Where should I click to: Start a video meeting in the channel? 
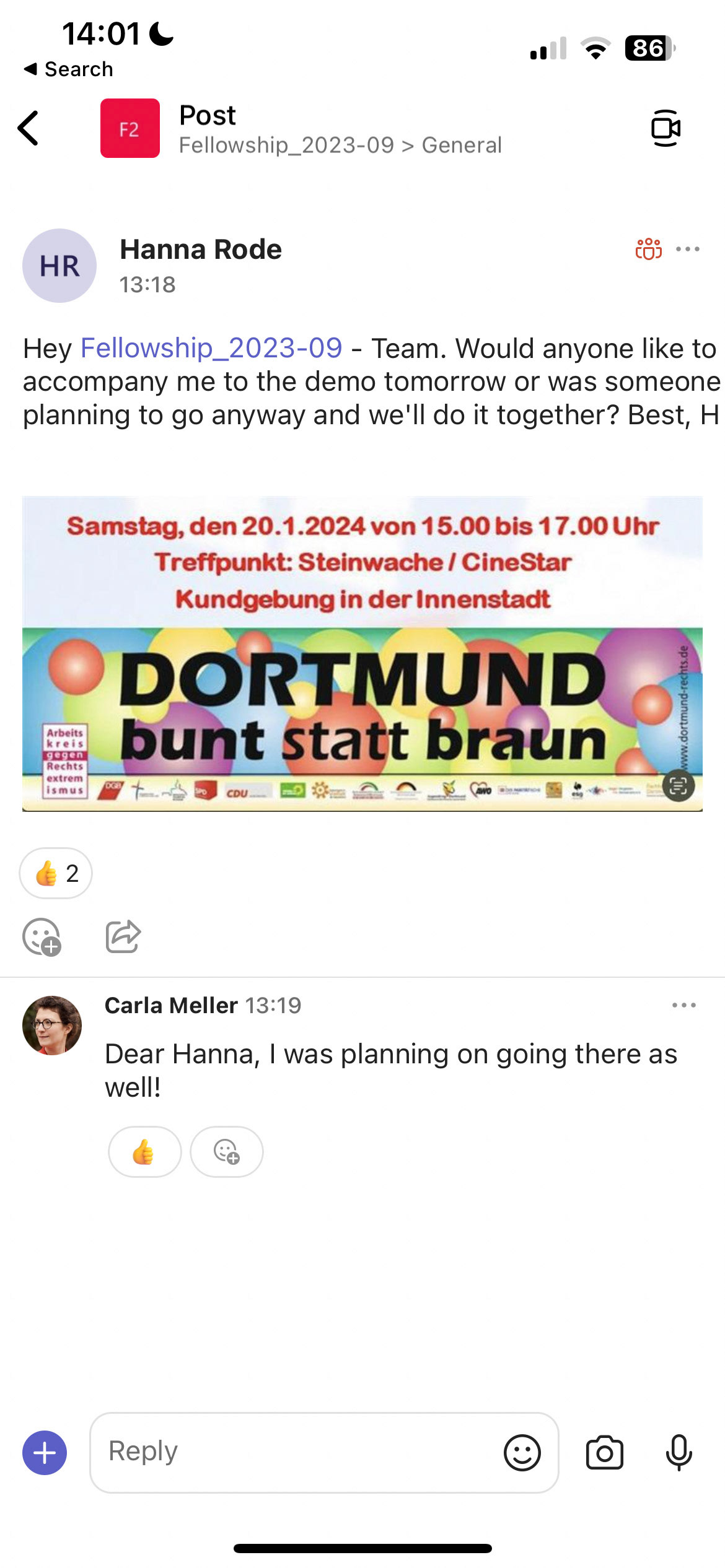666,128
